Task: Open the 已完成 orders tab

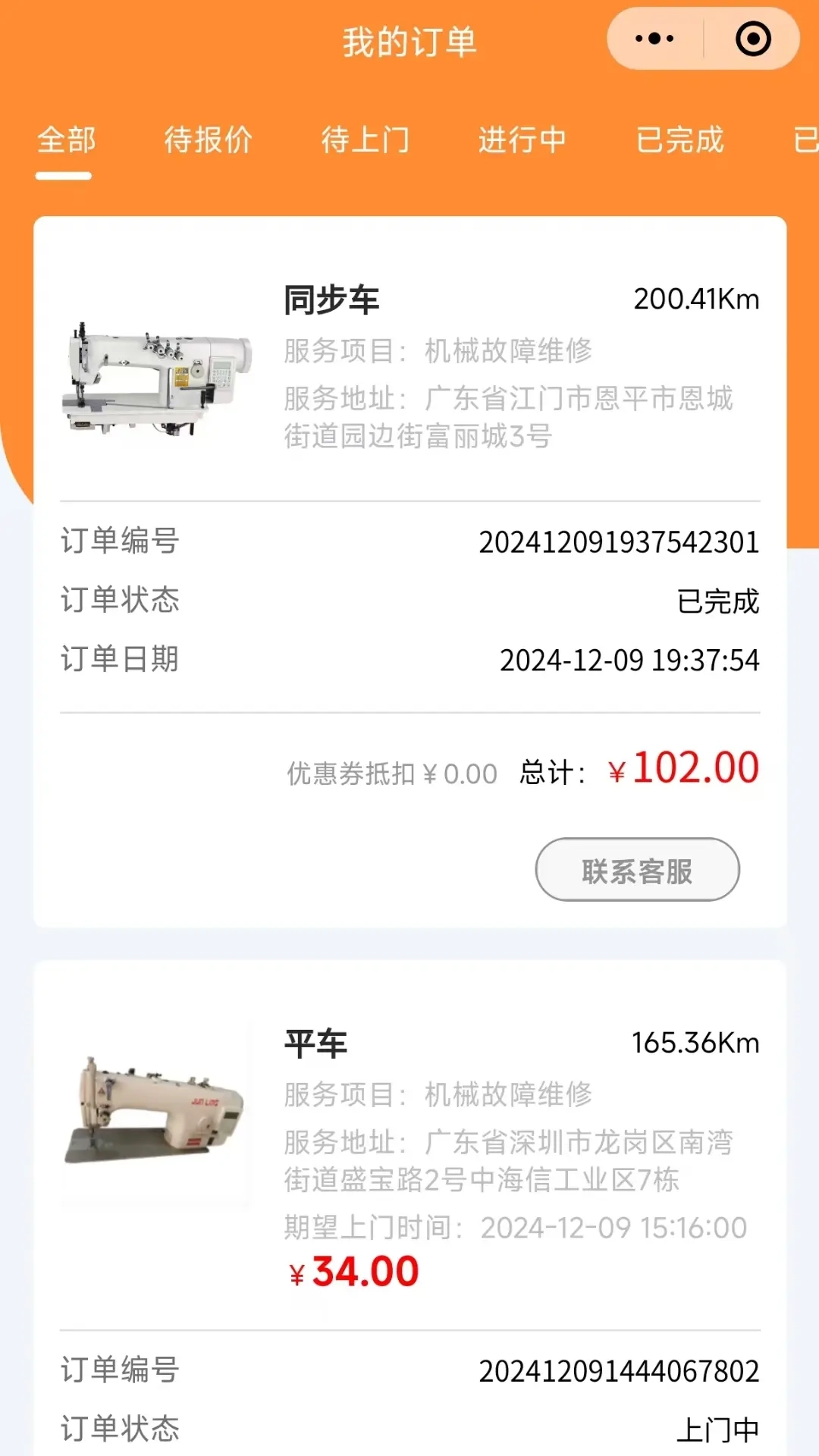Action: click(x=679, y=141)
